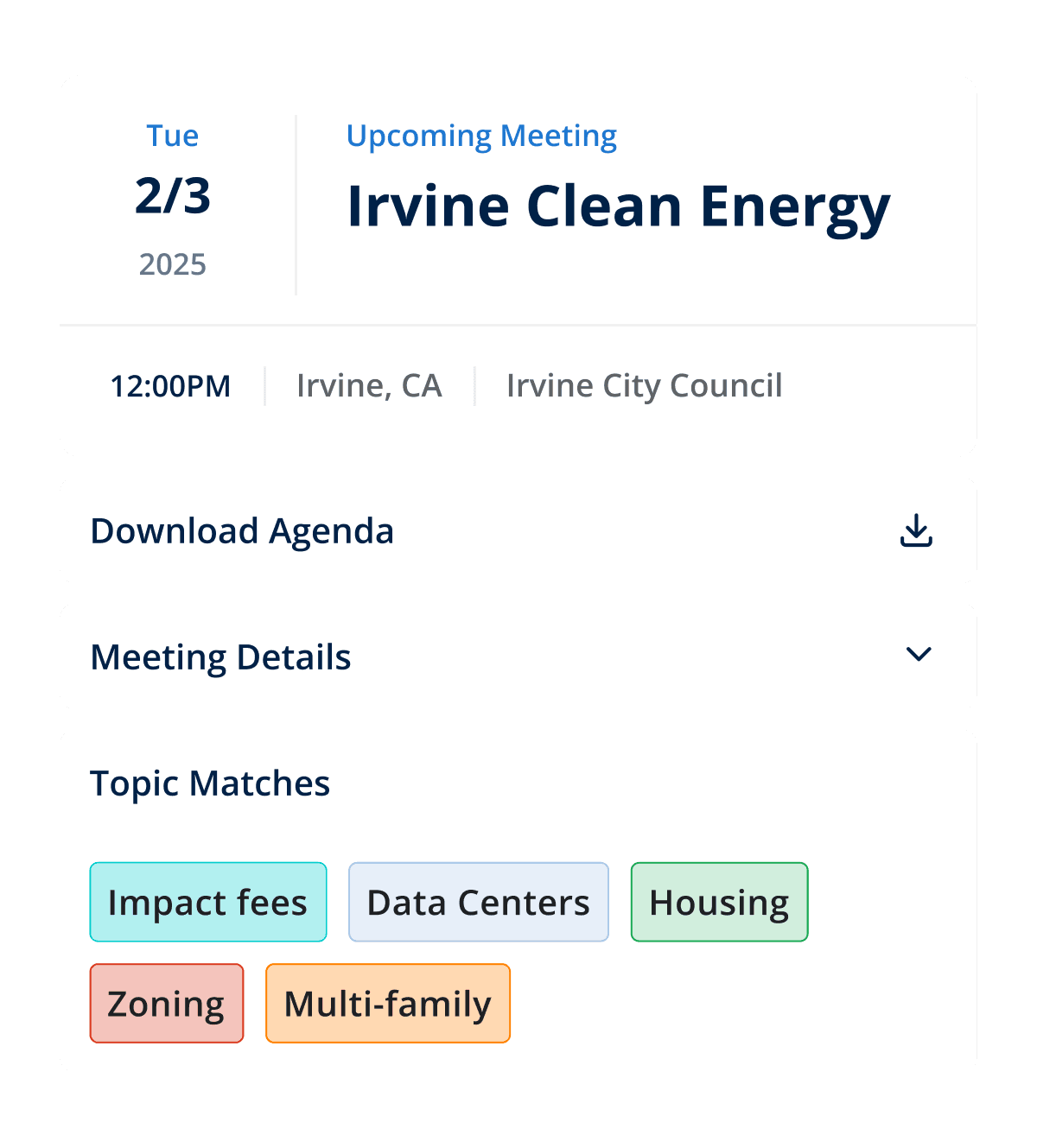Click the Irvine, CA location text
Image resolution: width=1037 pixels, height=1148 pixels.
pyautogui.click(x=369, y=385)
